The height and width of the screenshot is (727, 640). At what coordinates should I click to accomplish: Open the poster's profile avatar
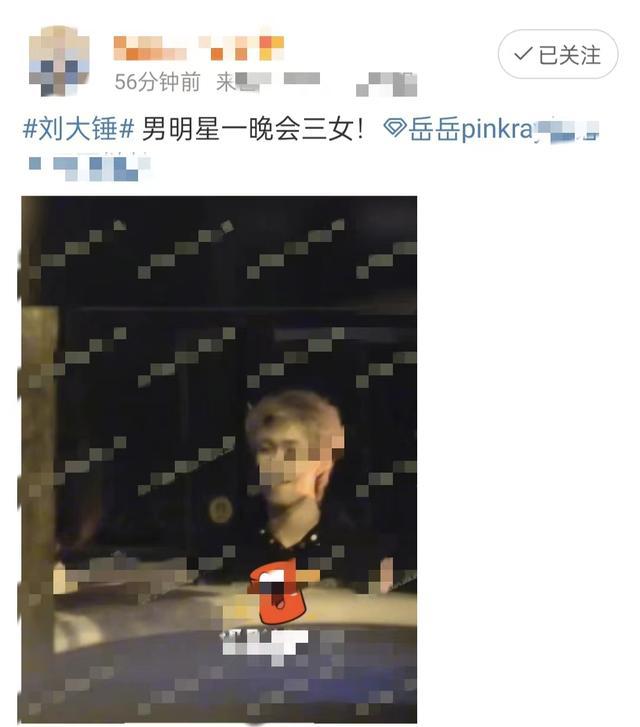(x=58, y=62)
